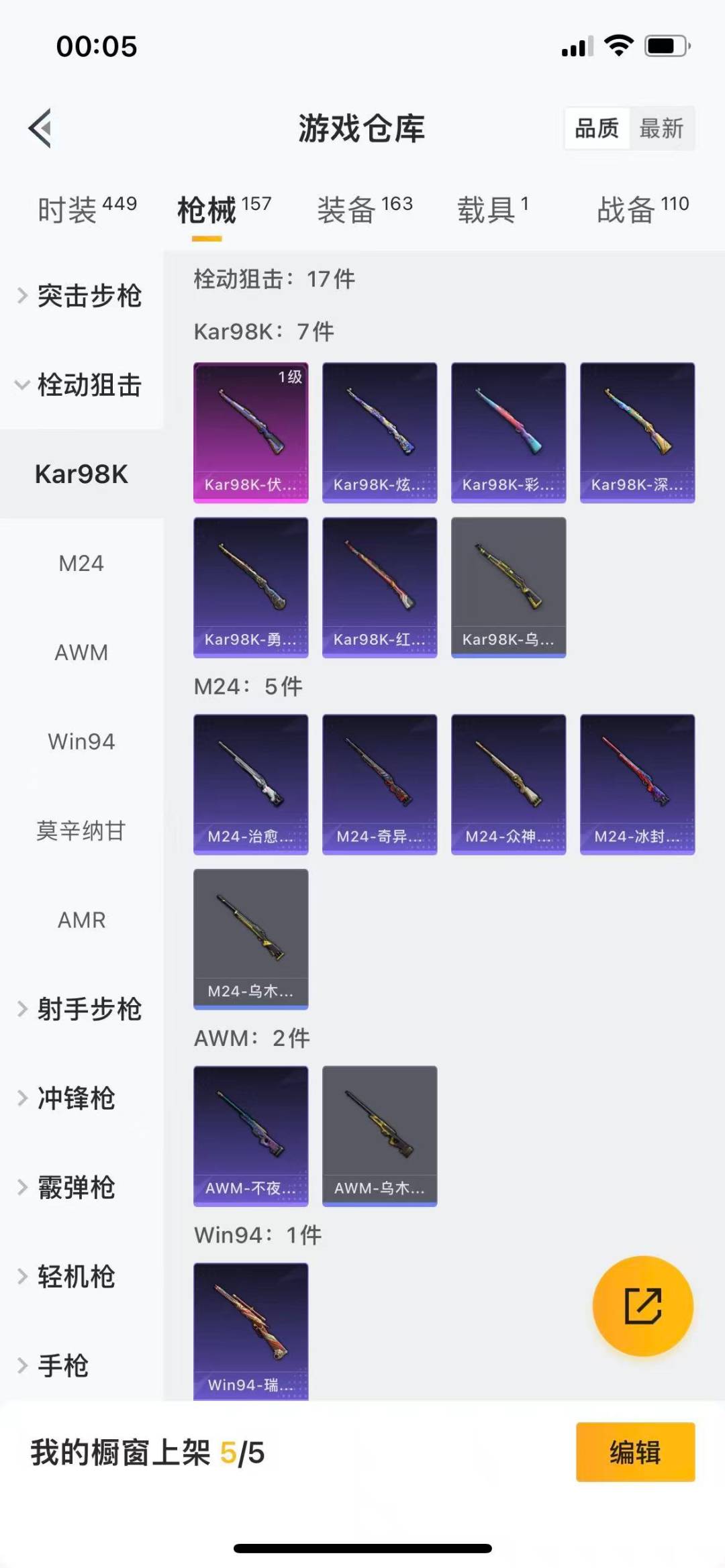This screenshot has height=1568, width=725.
Task: Expand the 突击步枪 category
Action: coord(81,296)
